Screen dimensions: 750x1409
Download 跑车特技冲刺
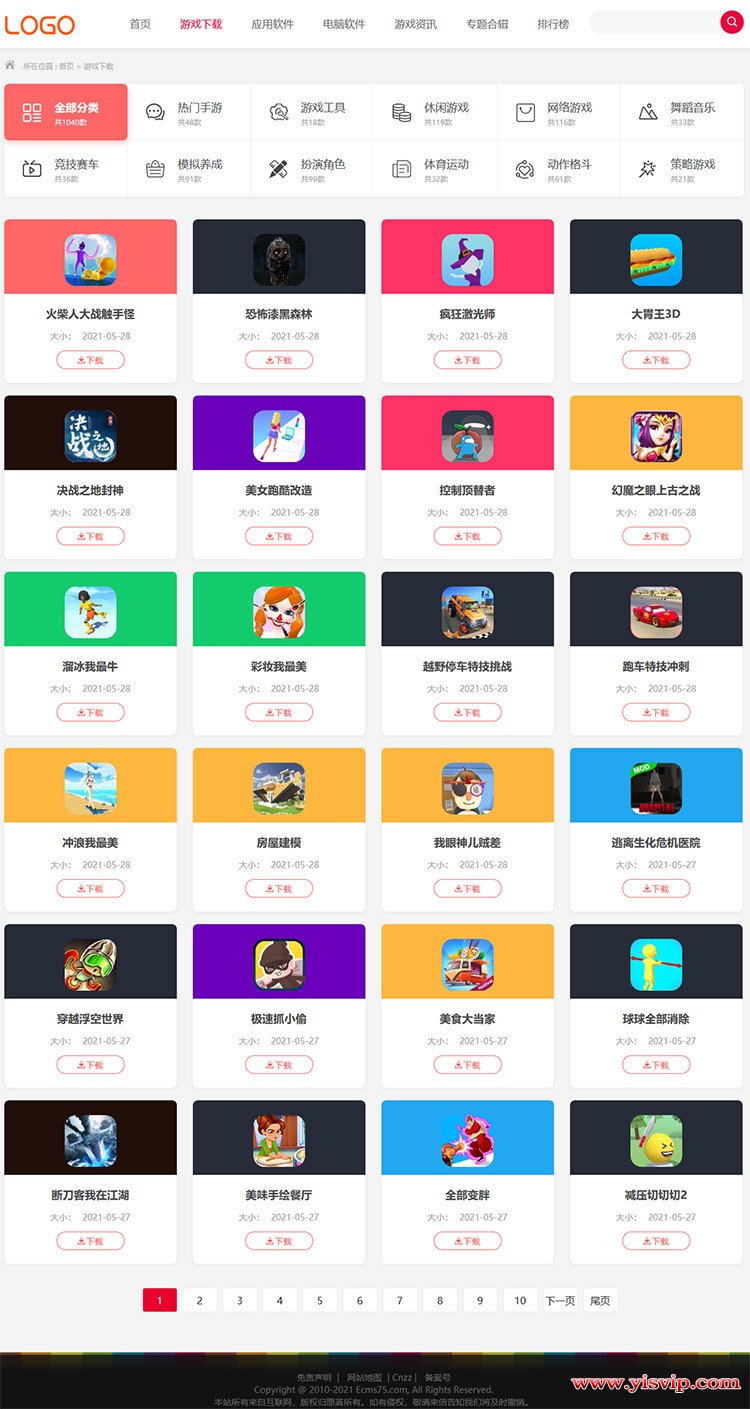[x=656, y=713]
